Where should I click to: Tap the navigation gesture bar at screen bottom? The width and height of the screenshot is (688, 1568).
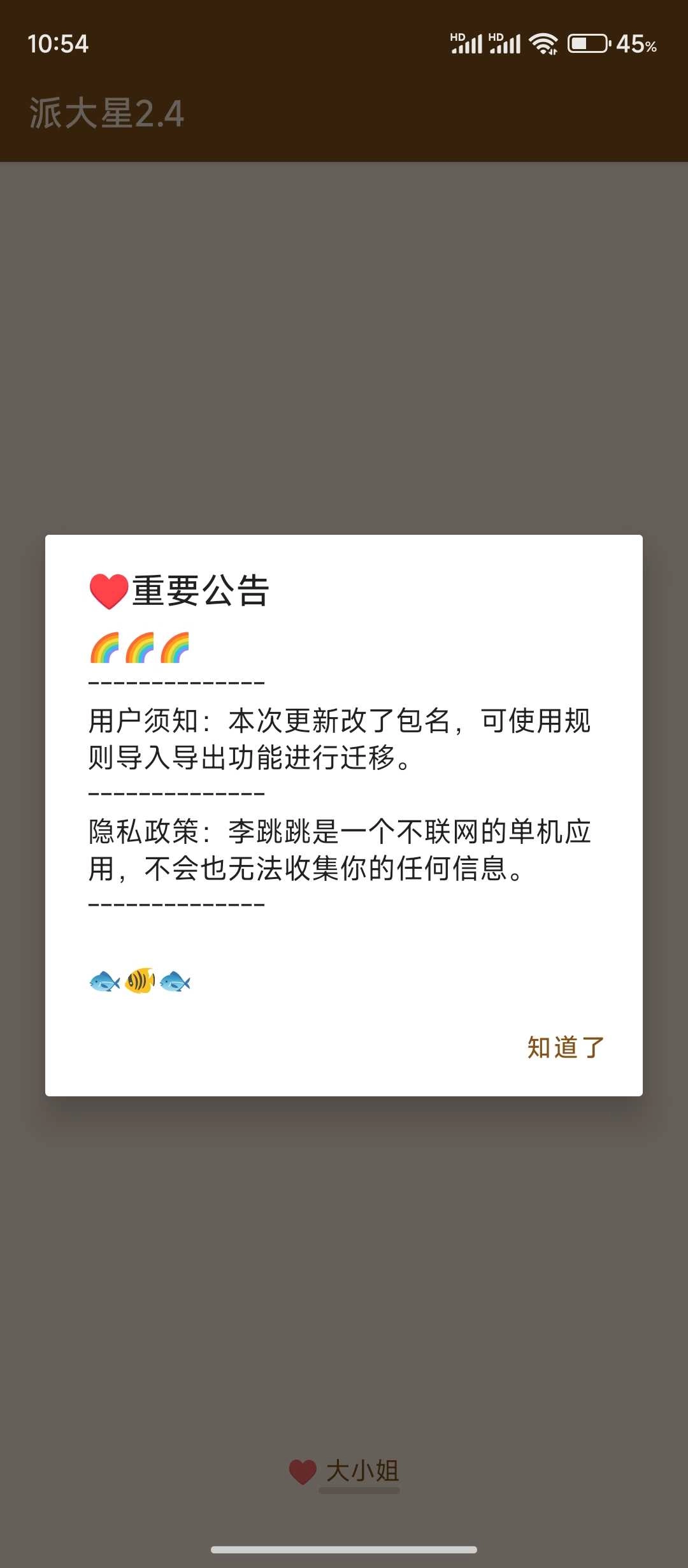(344, 1550)
